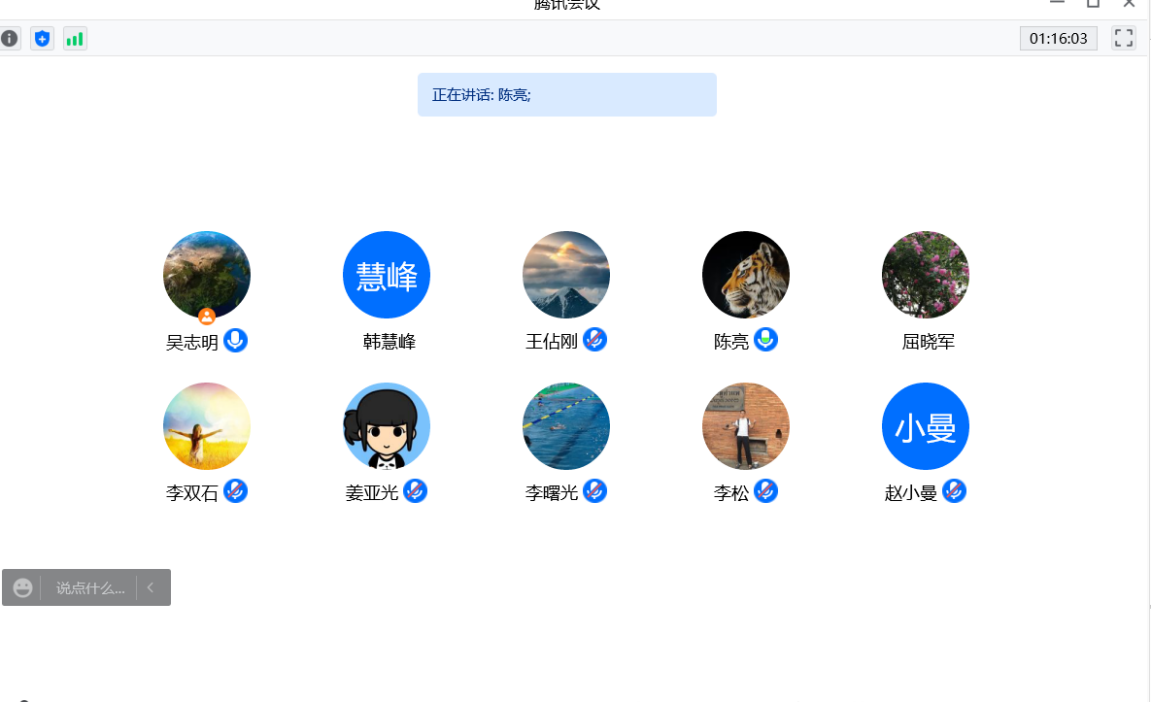Select participant 屈晓军's avatar
1151x702 pixels.
[x=926, y=275]
